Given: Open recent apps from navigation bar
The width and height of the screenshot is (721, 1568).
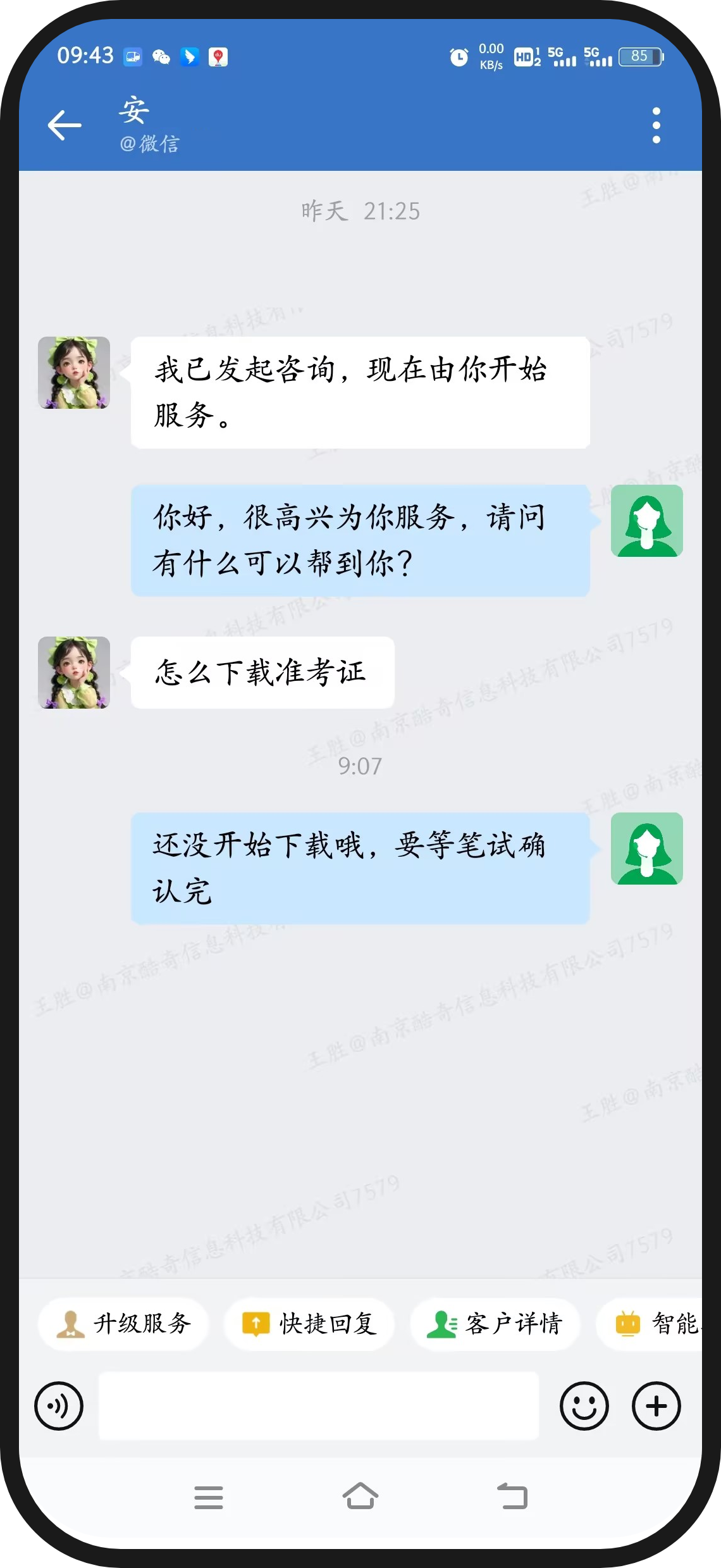Looking at the screenshot, I should point(209,1497).
